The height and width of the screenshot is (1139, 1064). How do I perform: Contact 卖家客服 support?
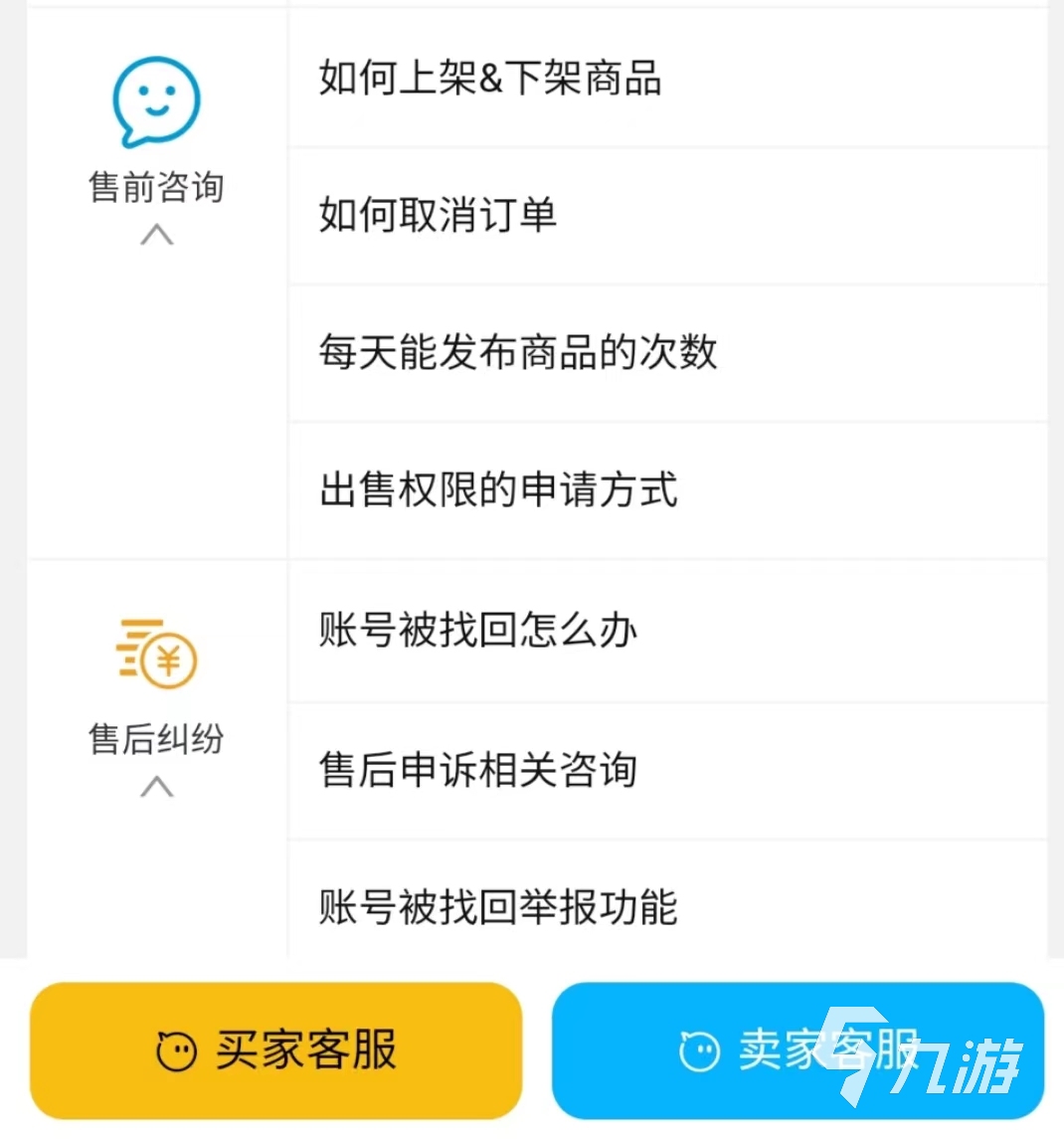[x=798, y=1050]
